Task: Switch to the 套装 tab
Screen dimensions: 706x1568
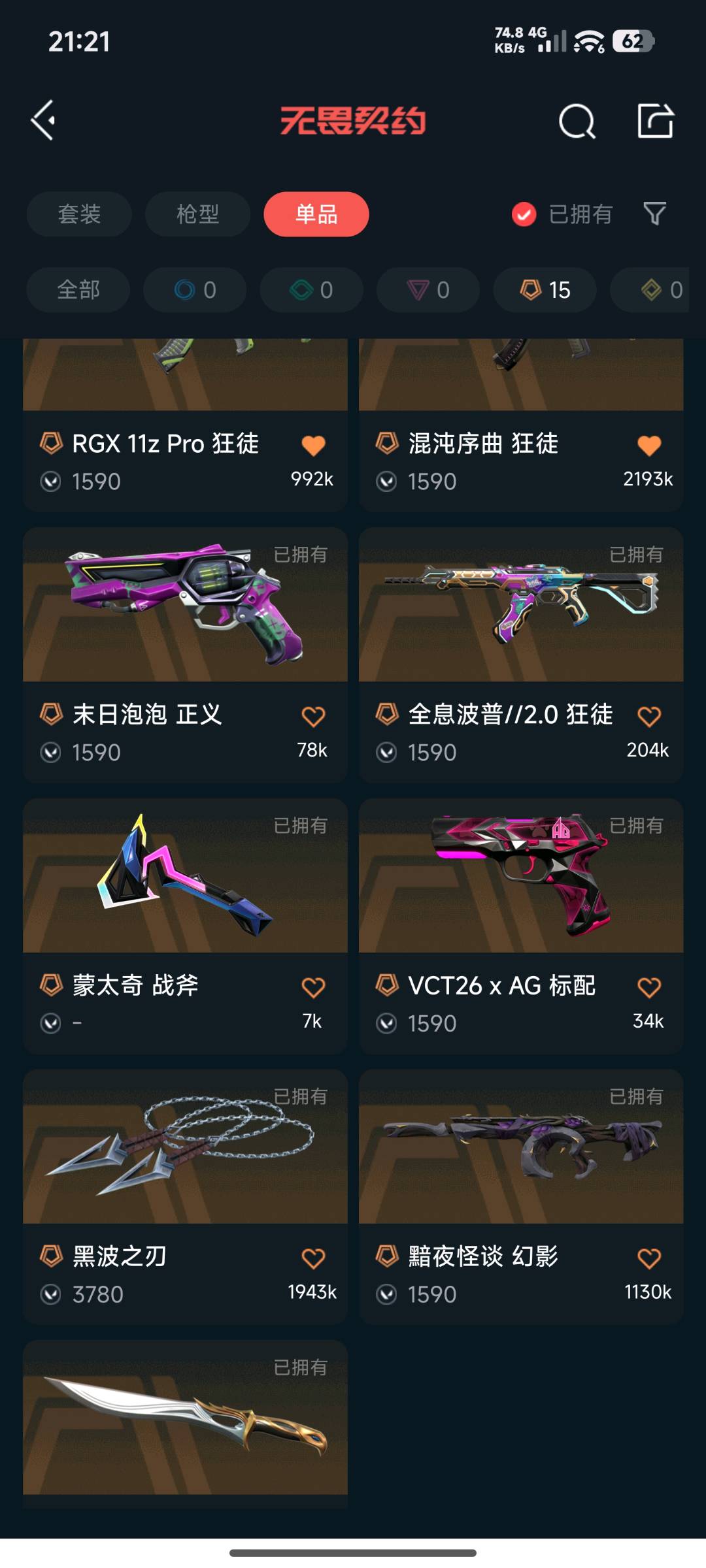Action: (79, 214)
